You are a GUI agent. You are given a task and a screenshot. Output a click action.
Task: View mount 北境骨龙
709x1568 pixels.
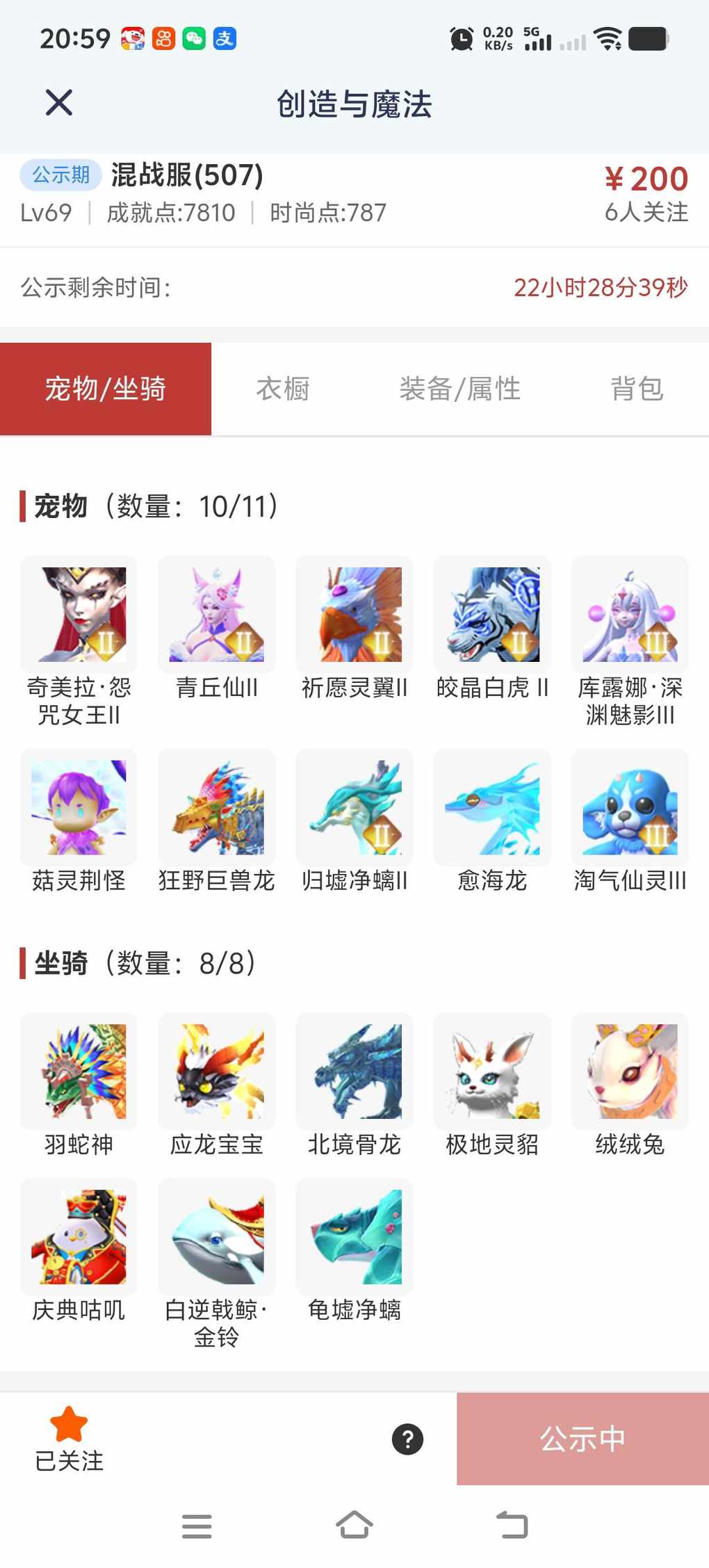[x=354, y=1072]
